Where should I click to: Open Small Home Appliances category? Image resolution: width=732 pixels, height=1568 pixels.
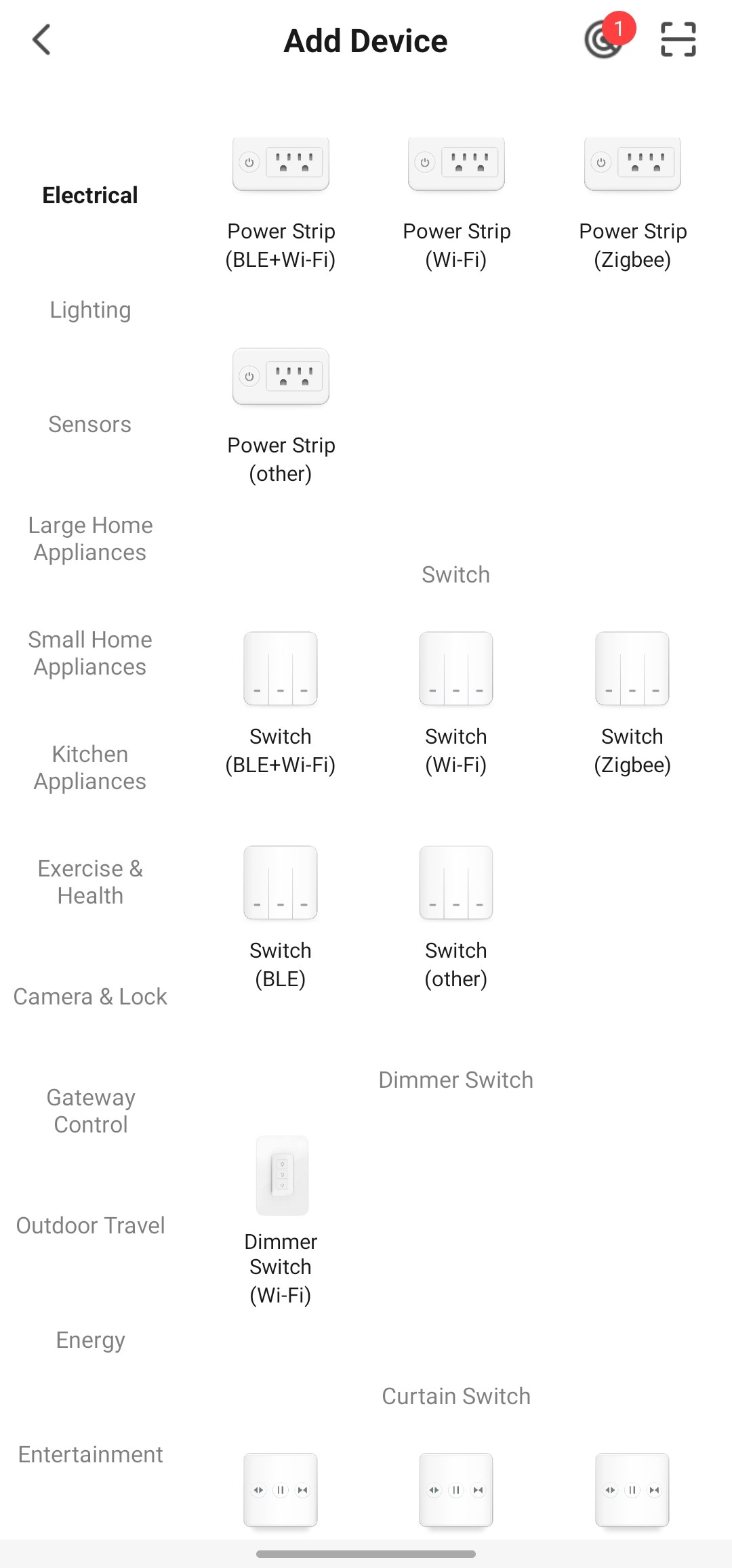(x=90, y=653)
